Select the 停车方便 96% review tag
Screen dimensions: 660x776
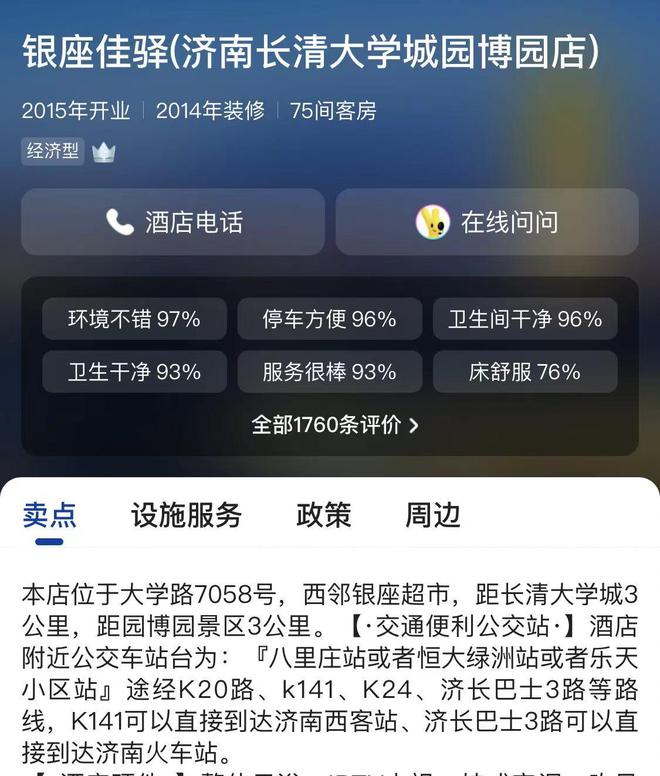pyautogui.click(x=330, y=320)
